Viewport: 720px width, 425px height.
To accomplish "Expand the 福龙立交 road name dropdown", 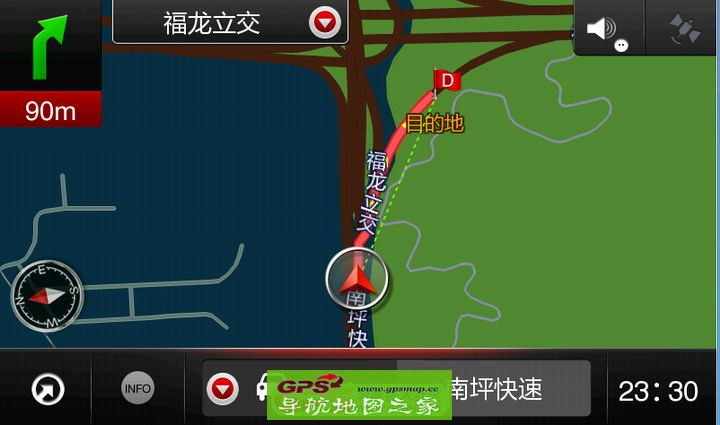I will point(324,22).
